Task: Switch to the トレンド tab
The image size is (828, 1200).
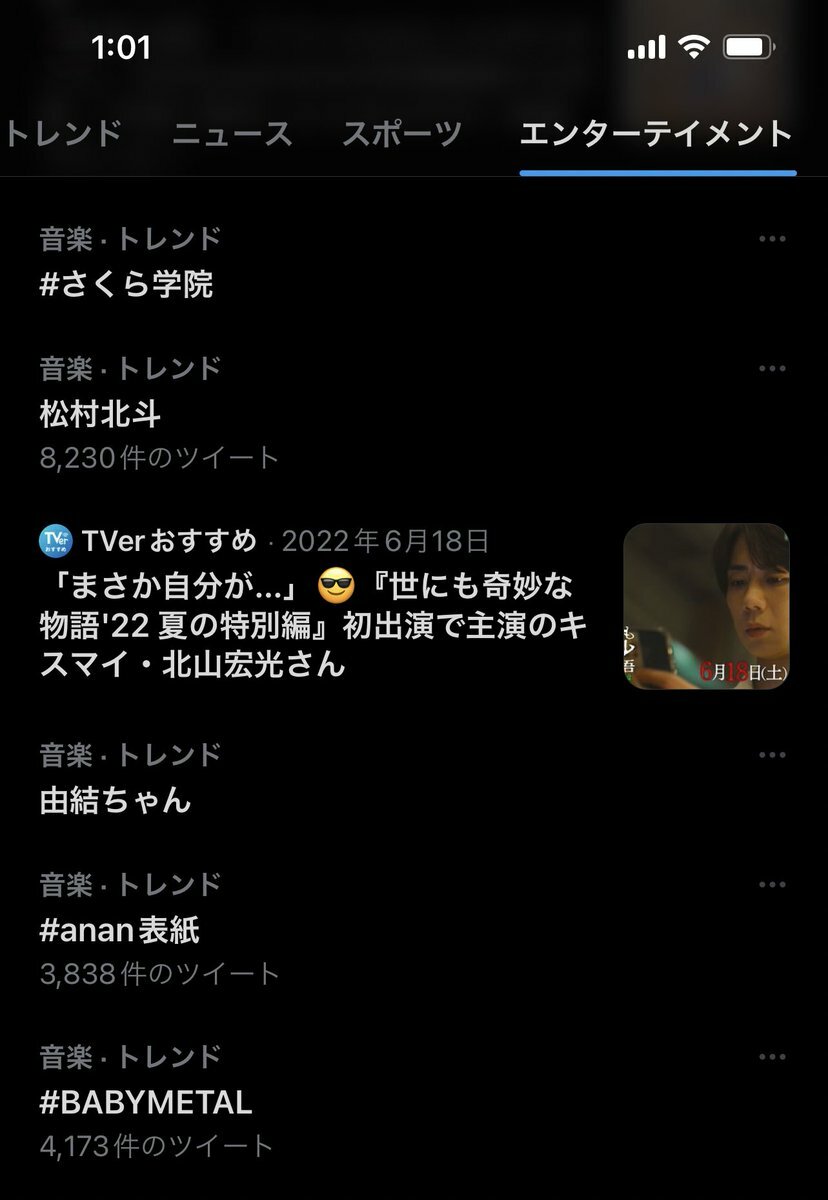Action: (62, 134)
